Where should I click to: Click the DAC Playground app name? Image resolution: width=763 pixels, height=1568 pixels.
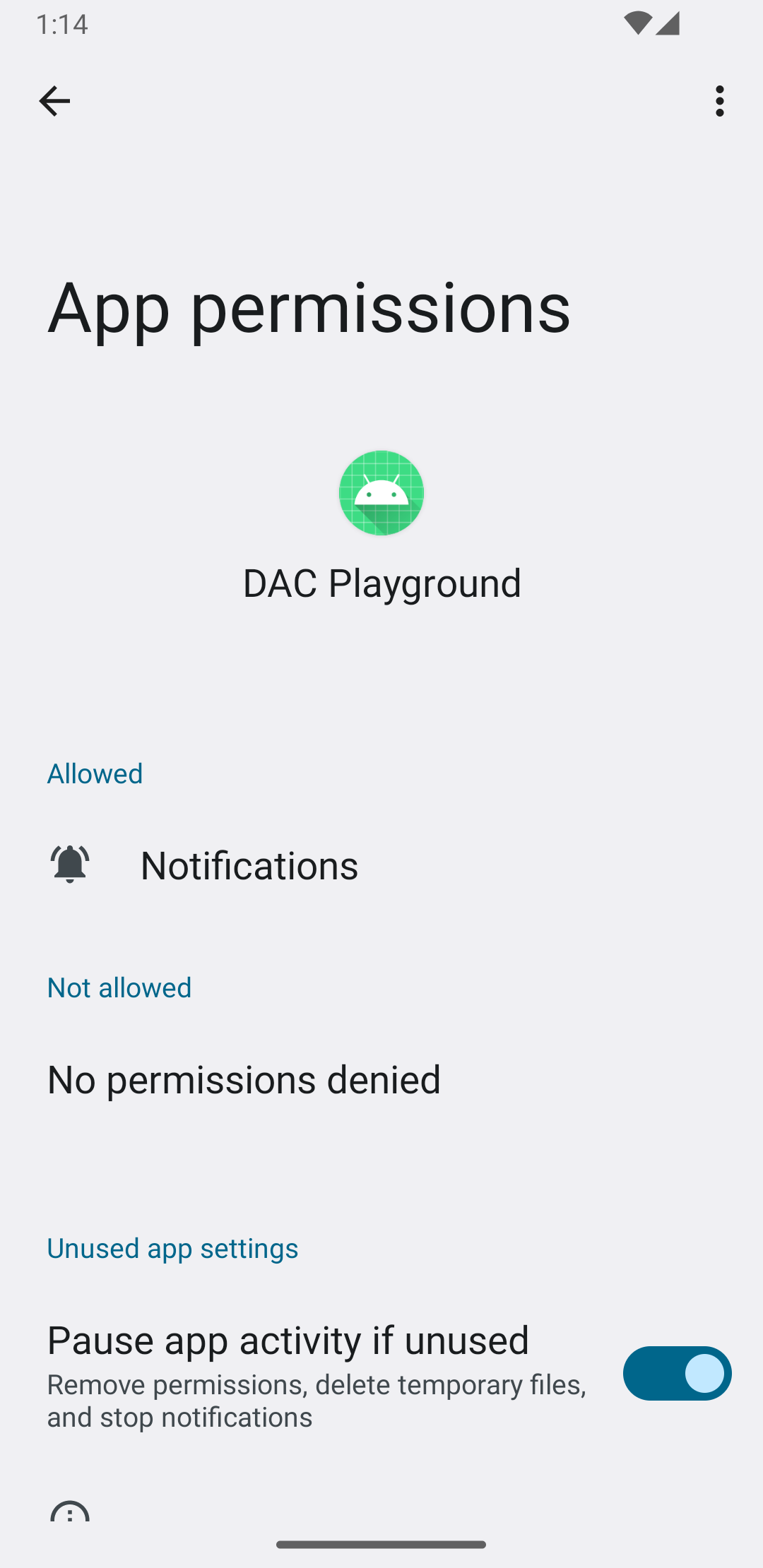(381, 582)
